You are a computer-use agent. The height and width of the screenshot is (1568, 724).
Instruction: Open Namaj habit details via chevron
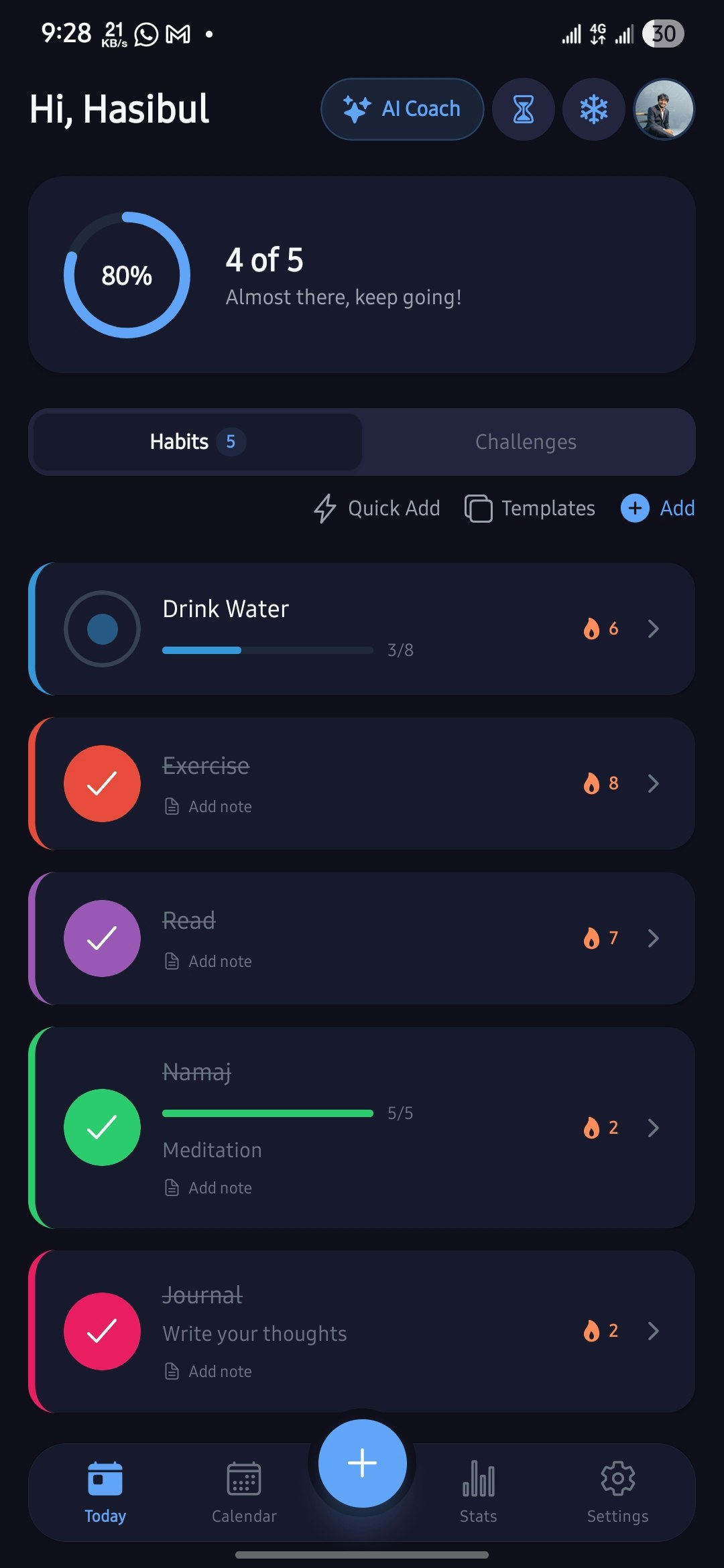[653, 1128]
